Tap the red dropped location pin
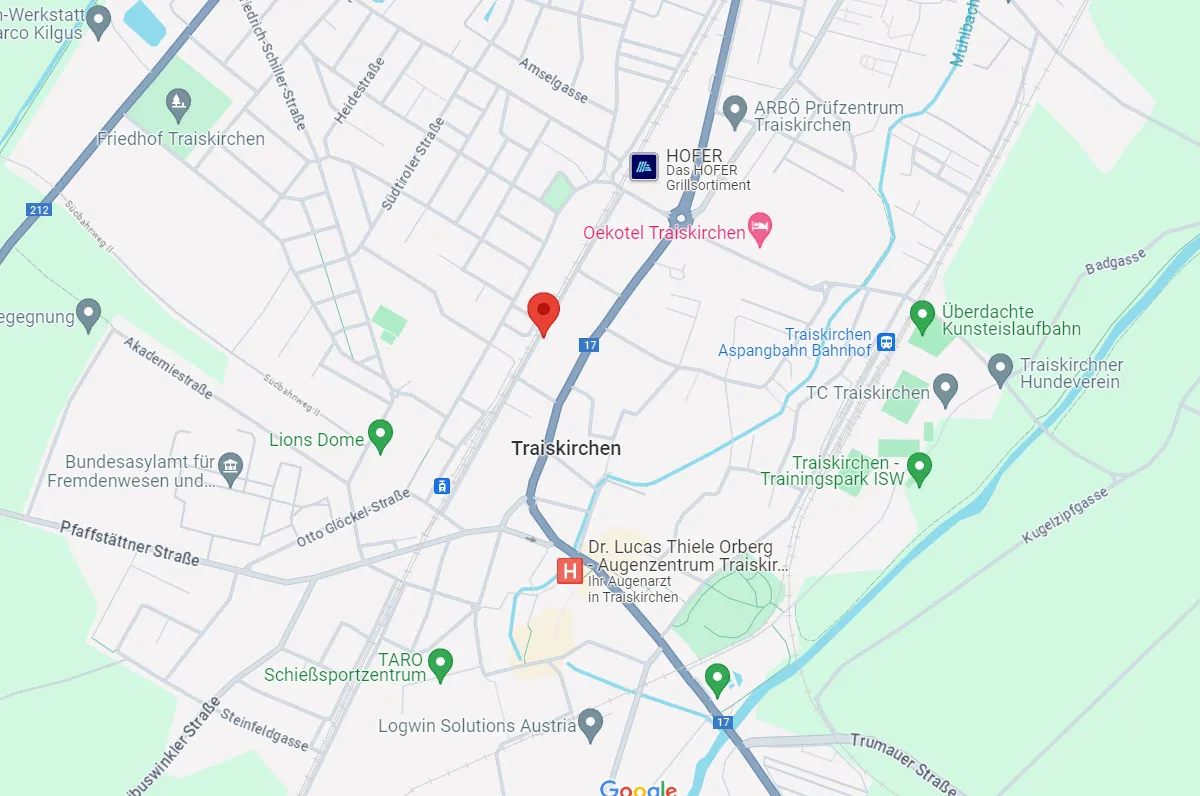Screen dimensions: 1200x796 pos(543,312)
